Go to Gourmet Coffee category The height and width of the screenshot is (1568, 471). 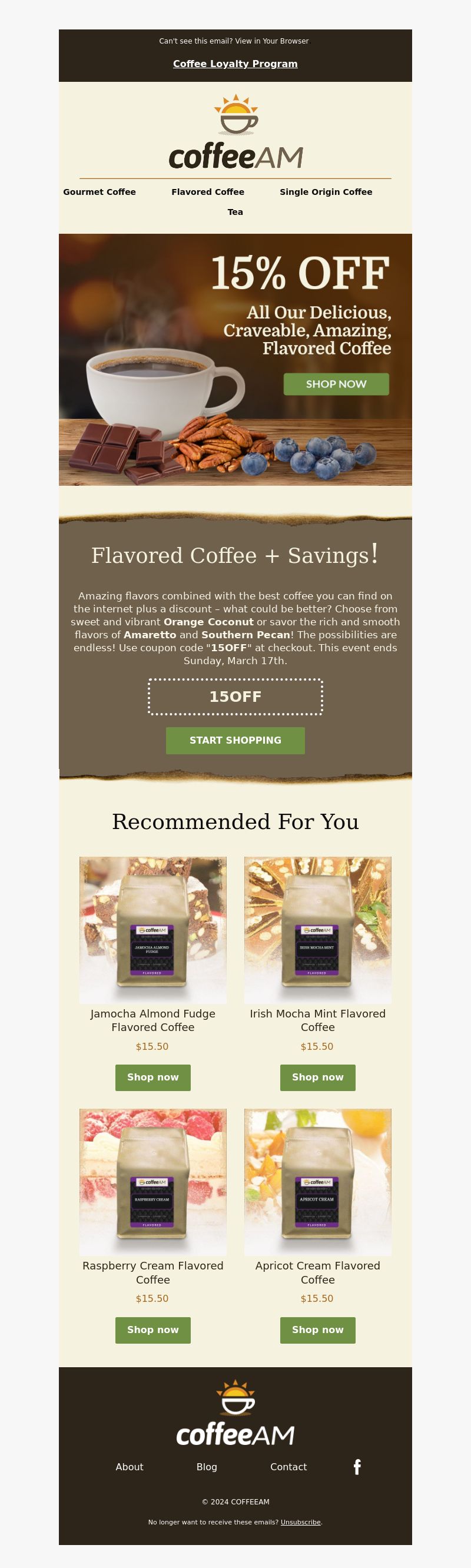point(99,192)
